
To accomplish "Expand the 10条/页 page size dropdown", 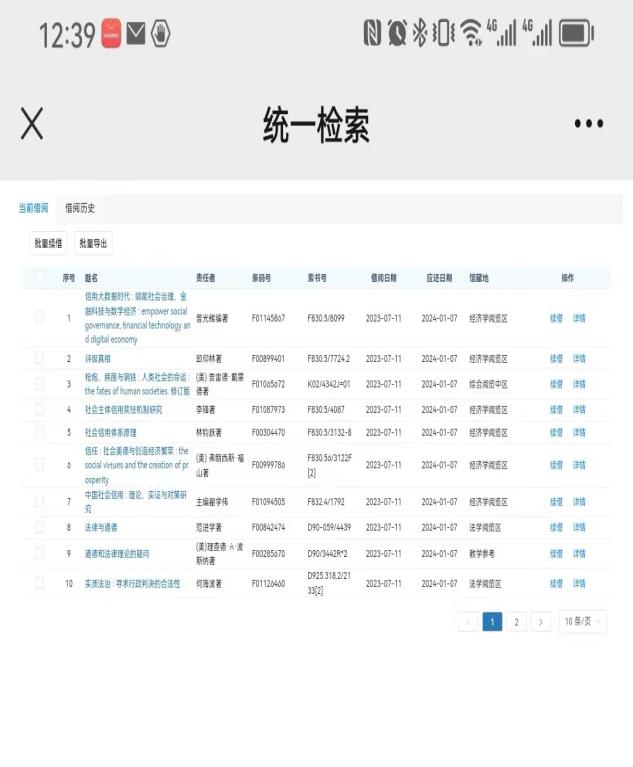I will point(582,622).
